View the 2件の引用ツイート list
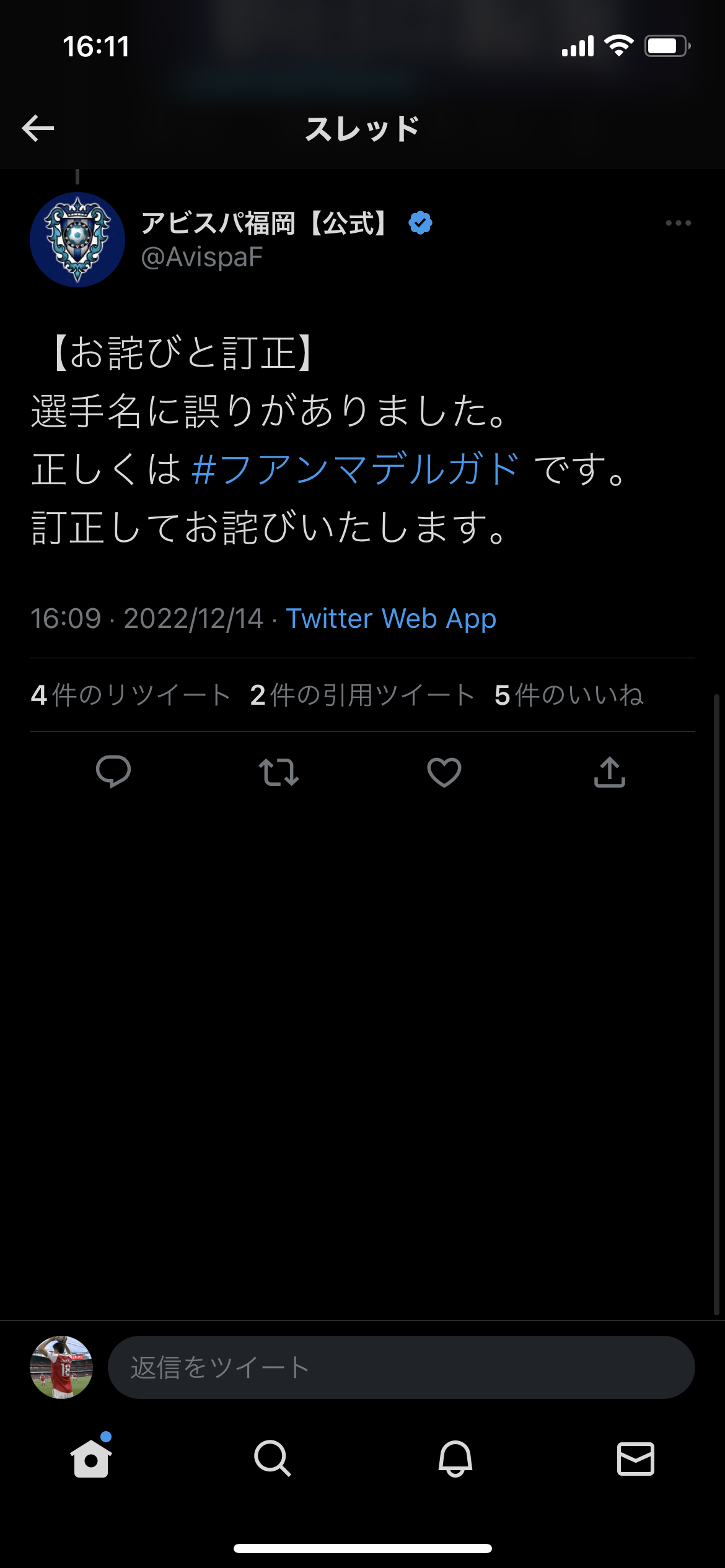The width and height of the screenshot is (725, 1568). (x=362, y=695)
